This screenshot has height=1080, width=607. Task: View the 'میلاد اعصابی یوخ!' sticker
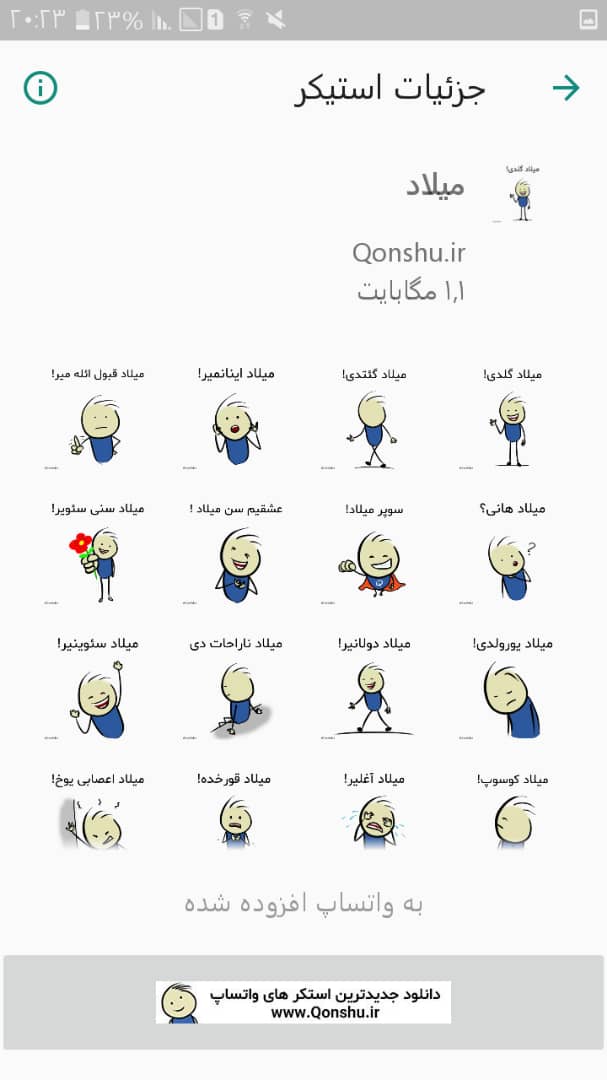pyautogui.click(x=97, y=815)
